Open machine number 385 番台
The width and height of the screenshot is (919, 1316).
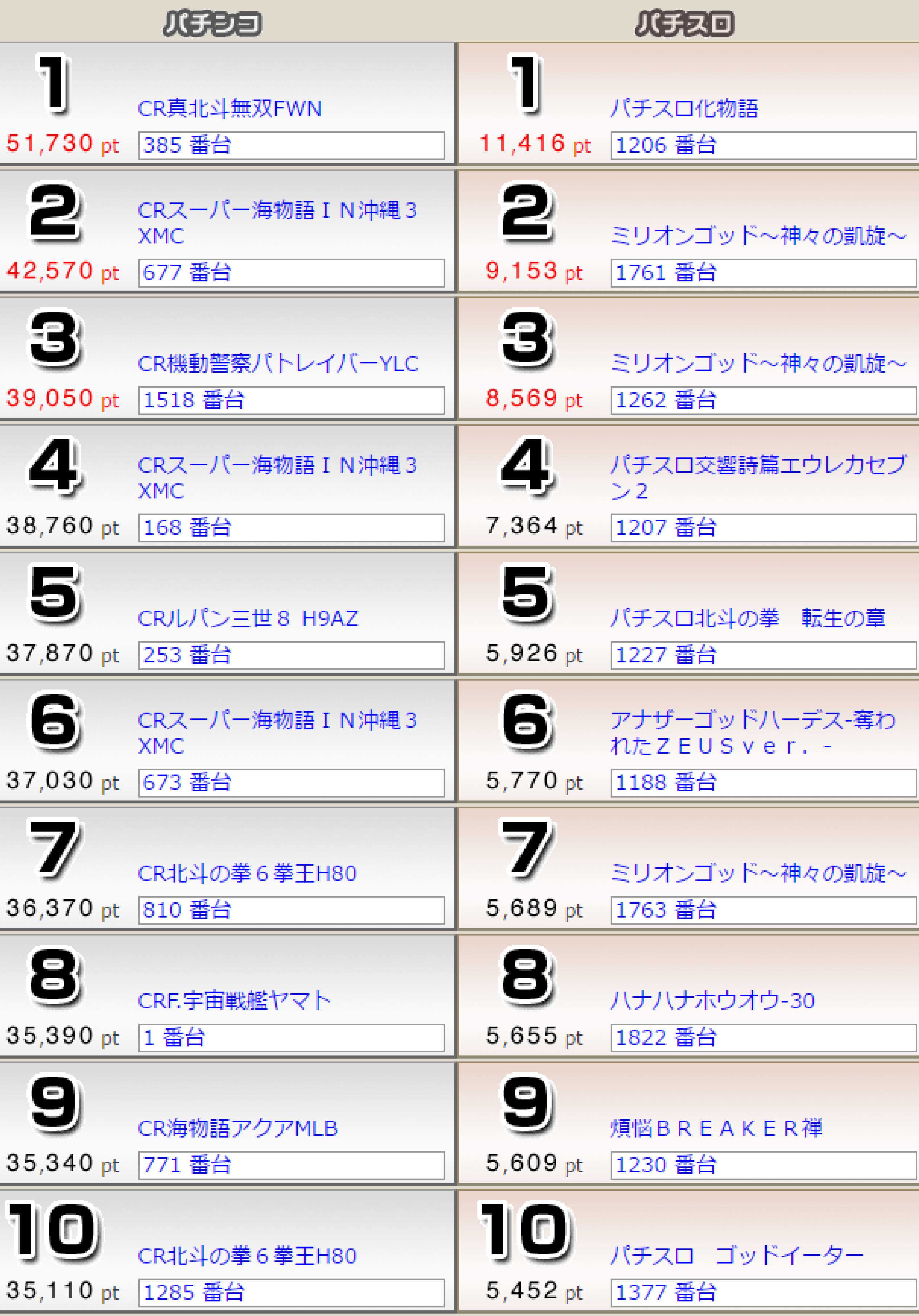187,145
